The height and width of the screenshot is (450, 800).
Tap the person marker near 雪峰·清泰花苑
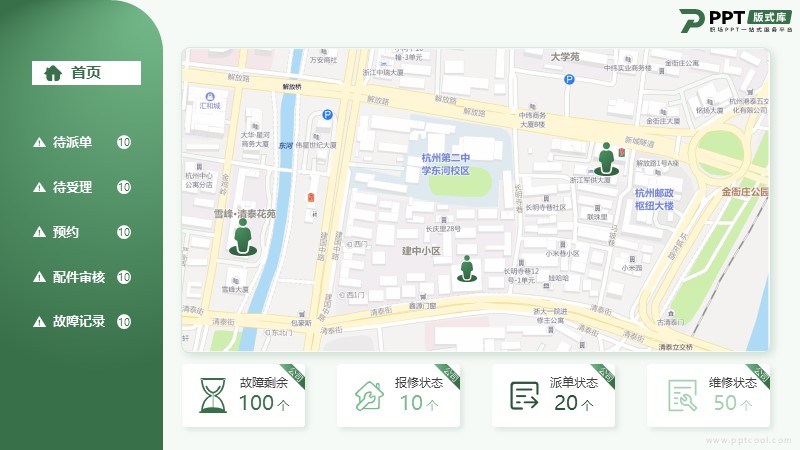click(242, 239)
